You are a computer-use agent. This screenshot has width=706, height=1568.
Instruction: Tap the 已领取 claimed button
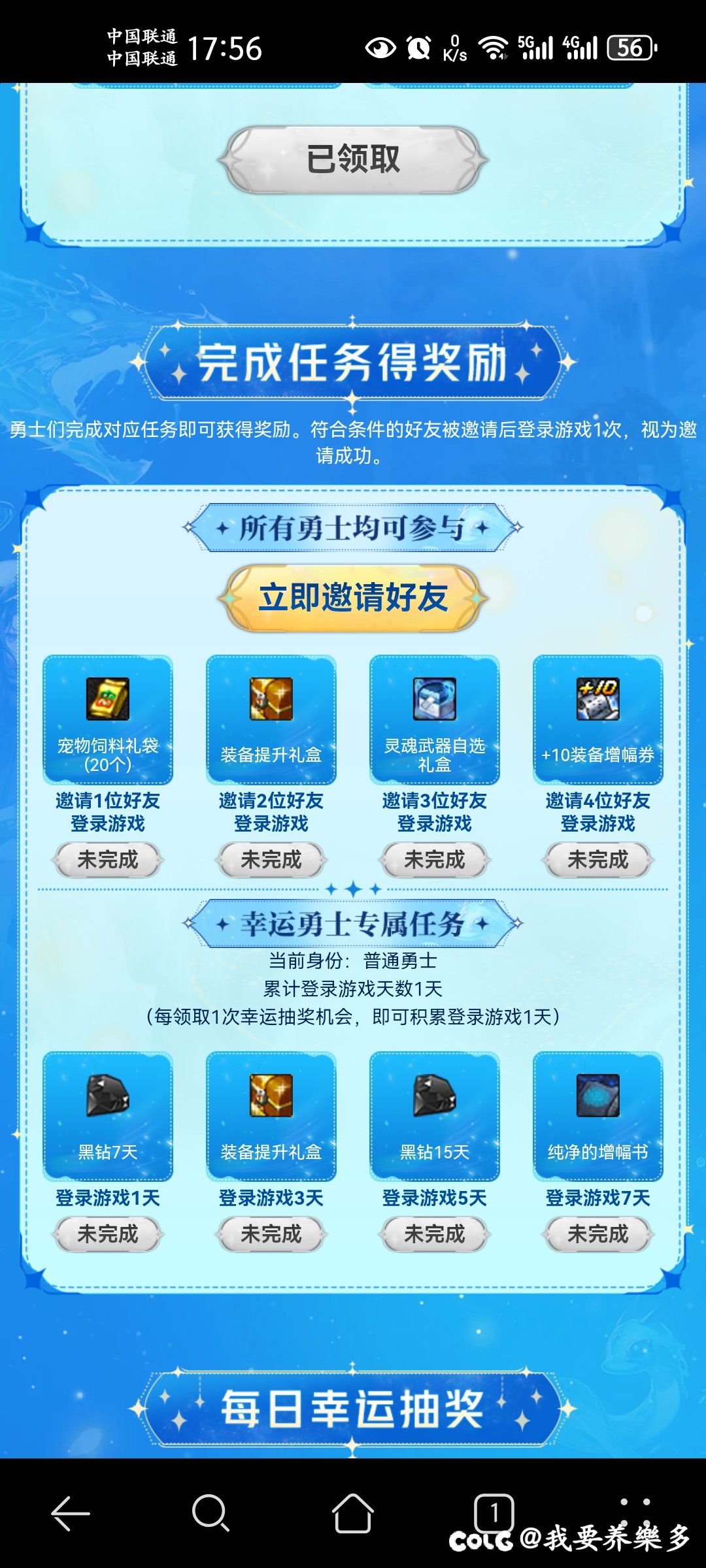click(353, 159)
